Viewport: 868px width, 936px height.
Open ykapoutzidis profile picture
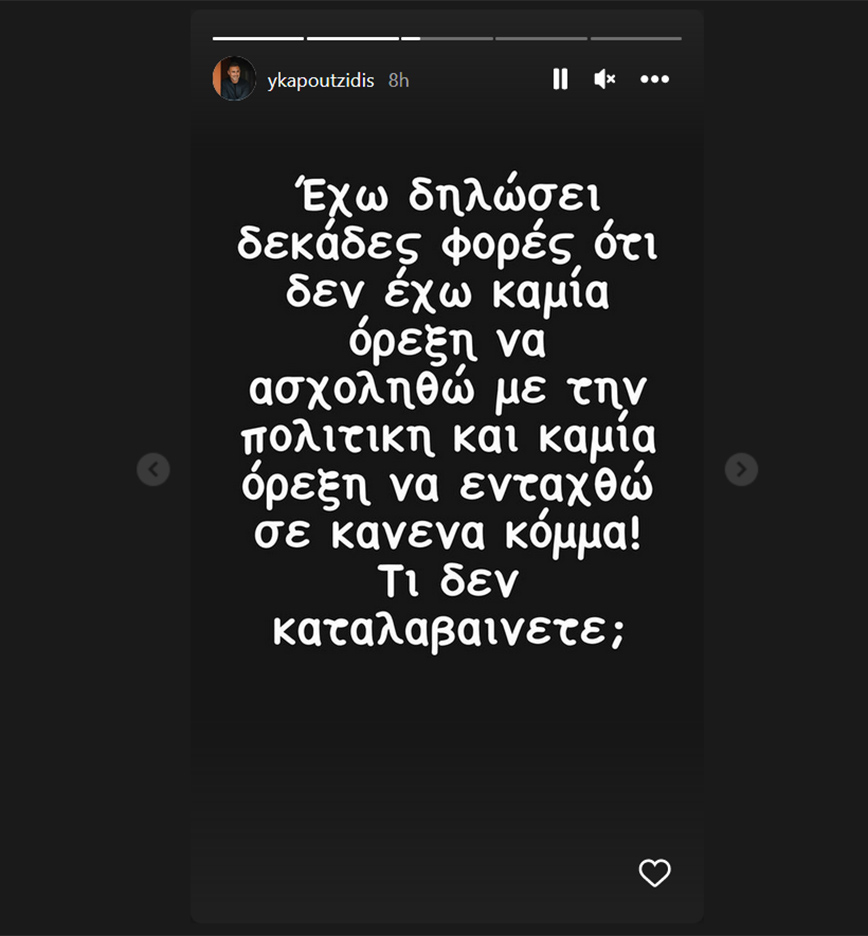(x=234, y=79)
